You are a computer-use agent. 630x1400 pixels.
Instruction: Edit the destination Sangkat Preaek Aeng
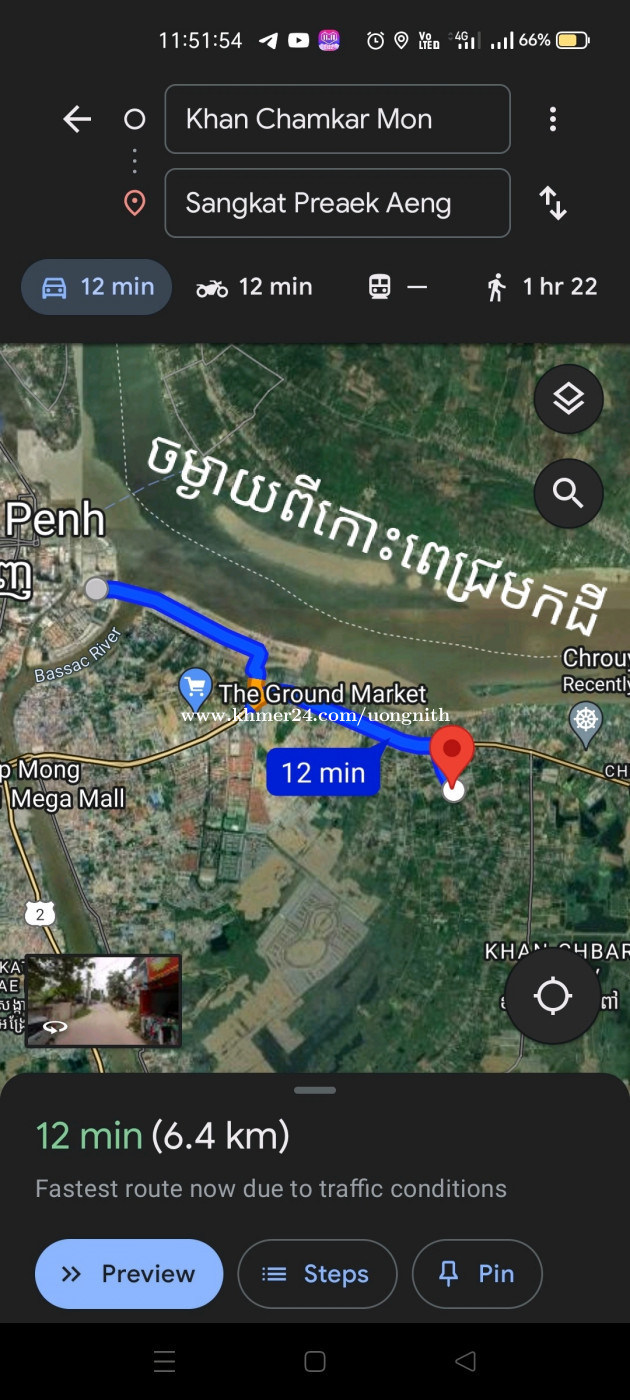(x=337, y=203)
